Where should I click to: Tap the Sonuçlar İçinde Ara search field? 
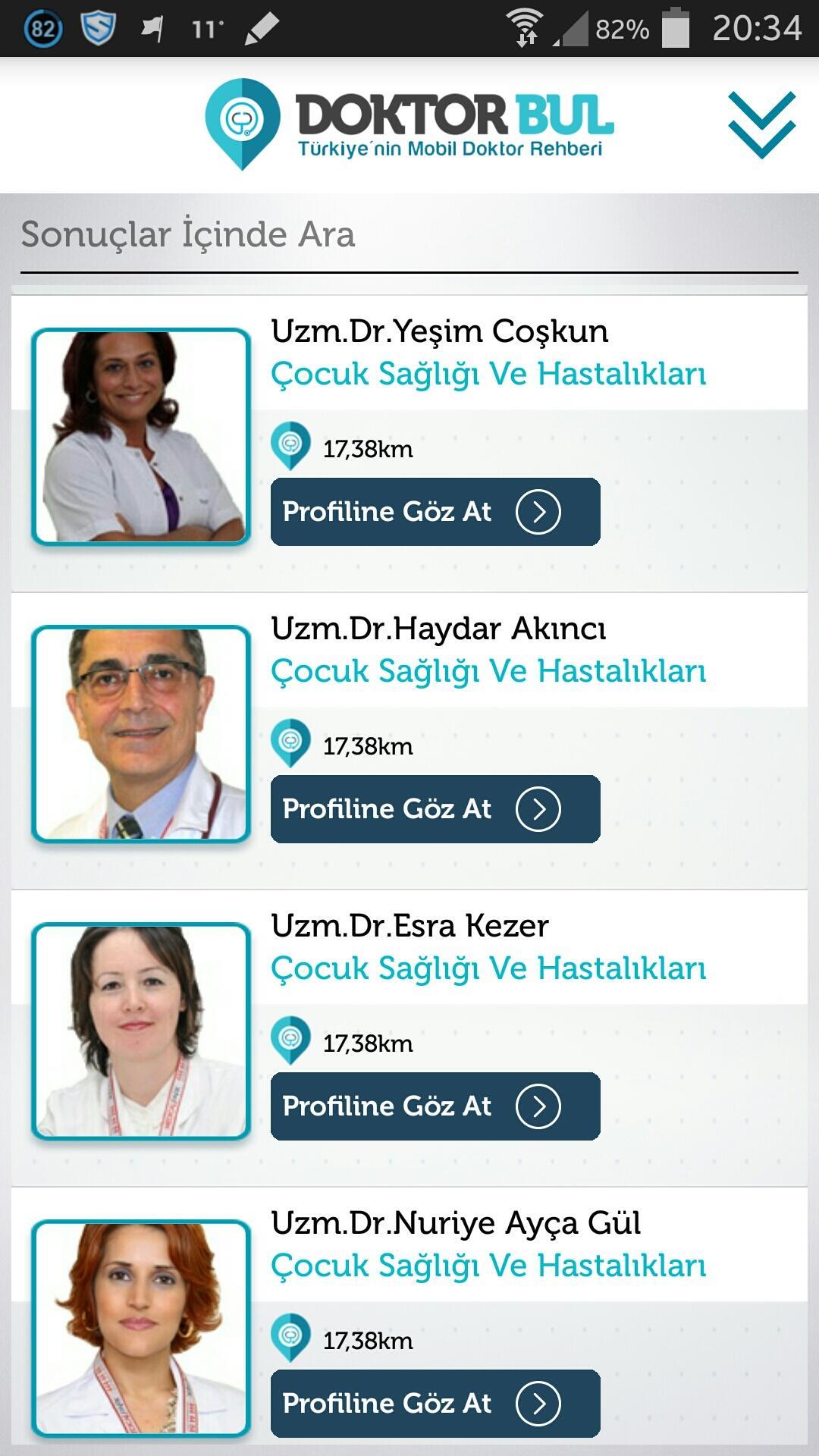click(x=409, y=235)
